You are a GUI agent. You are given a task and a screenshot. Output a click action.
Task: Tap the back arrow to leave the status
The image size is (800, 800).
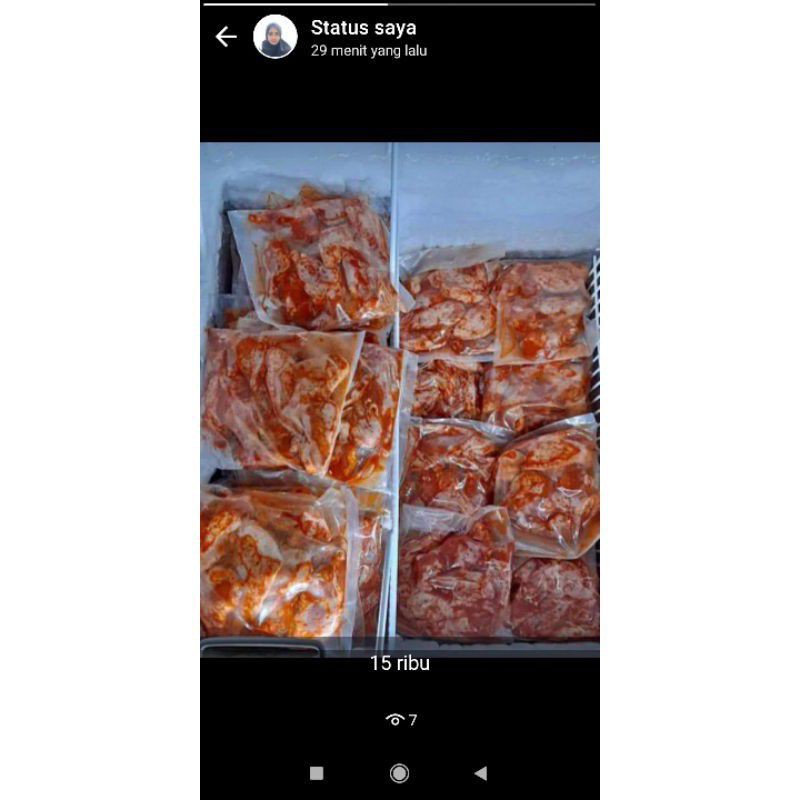click(226, 37)
